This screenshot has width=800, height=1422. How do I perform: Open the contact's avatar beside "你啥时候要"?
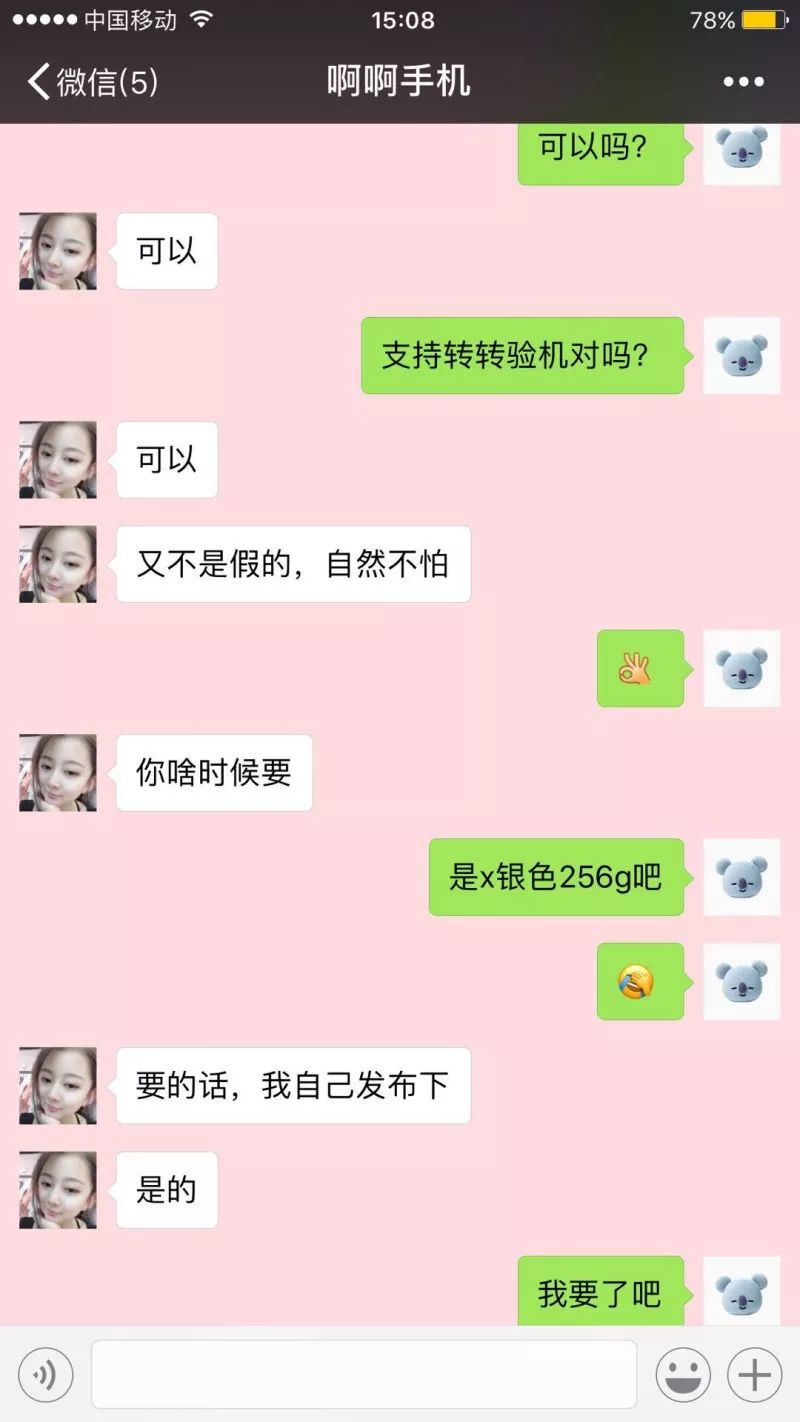coord(58,773)
